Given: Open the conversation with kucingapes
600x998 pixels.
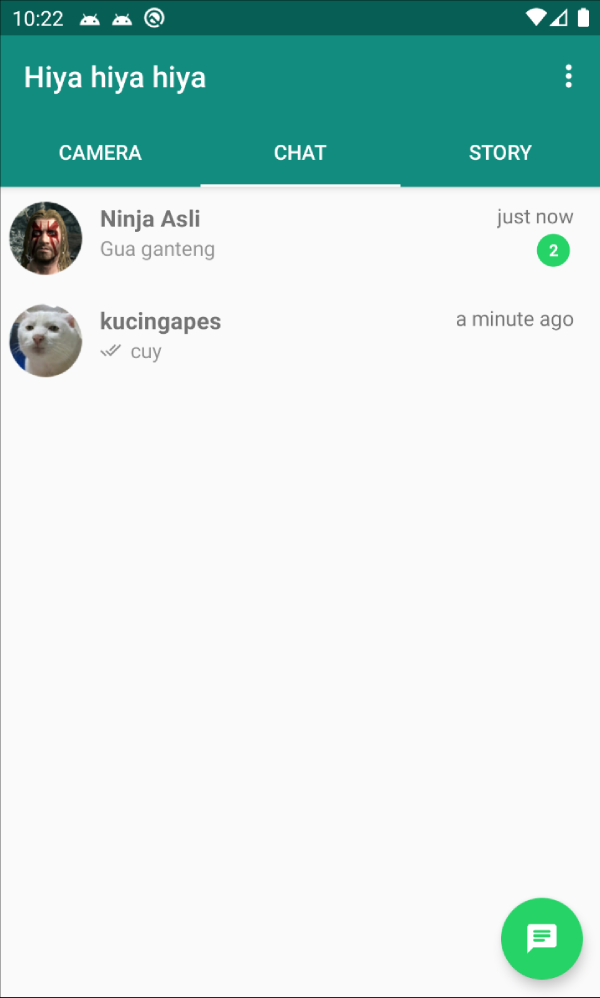Looking at the screenshot, I should (300, 337).
